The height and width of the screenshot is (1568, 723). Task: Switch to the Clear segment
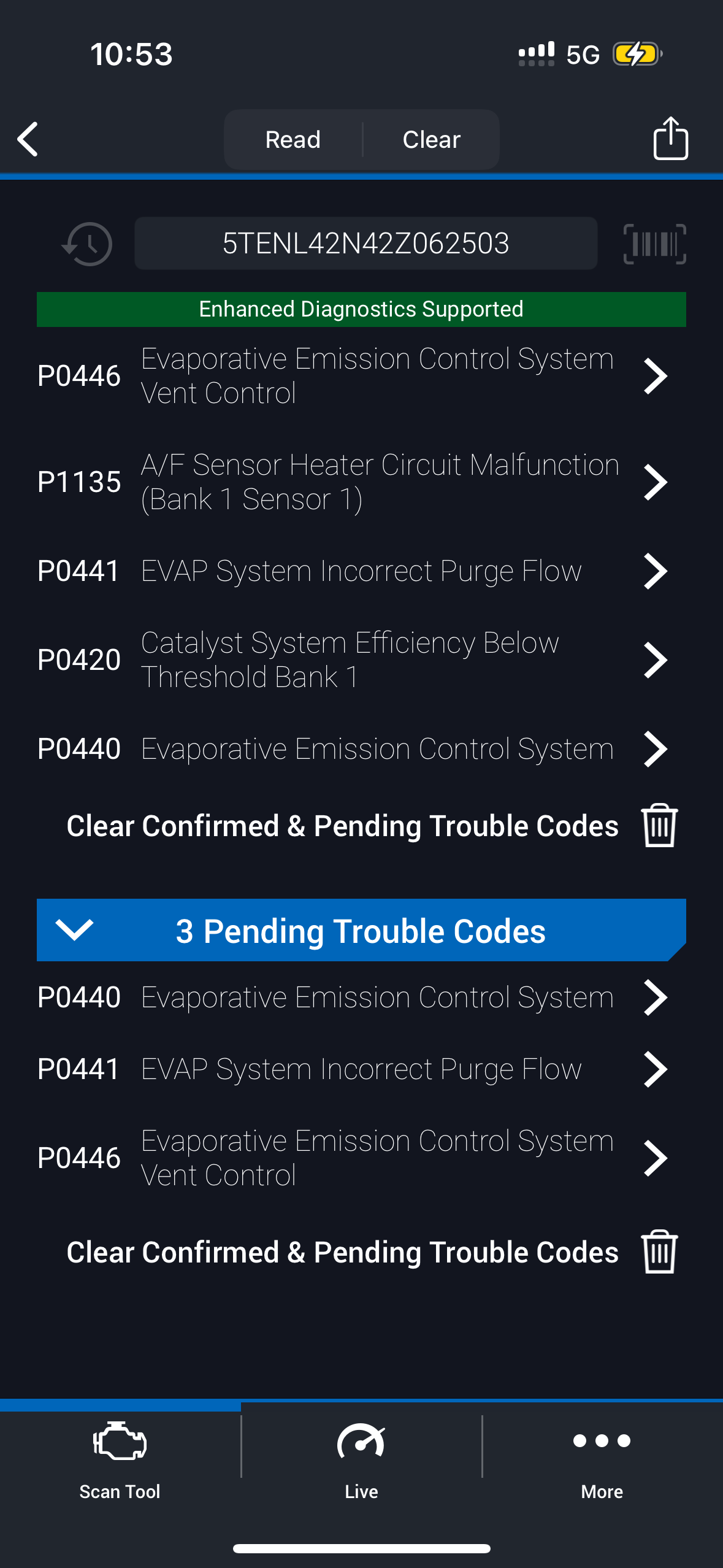[431, 140]
